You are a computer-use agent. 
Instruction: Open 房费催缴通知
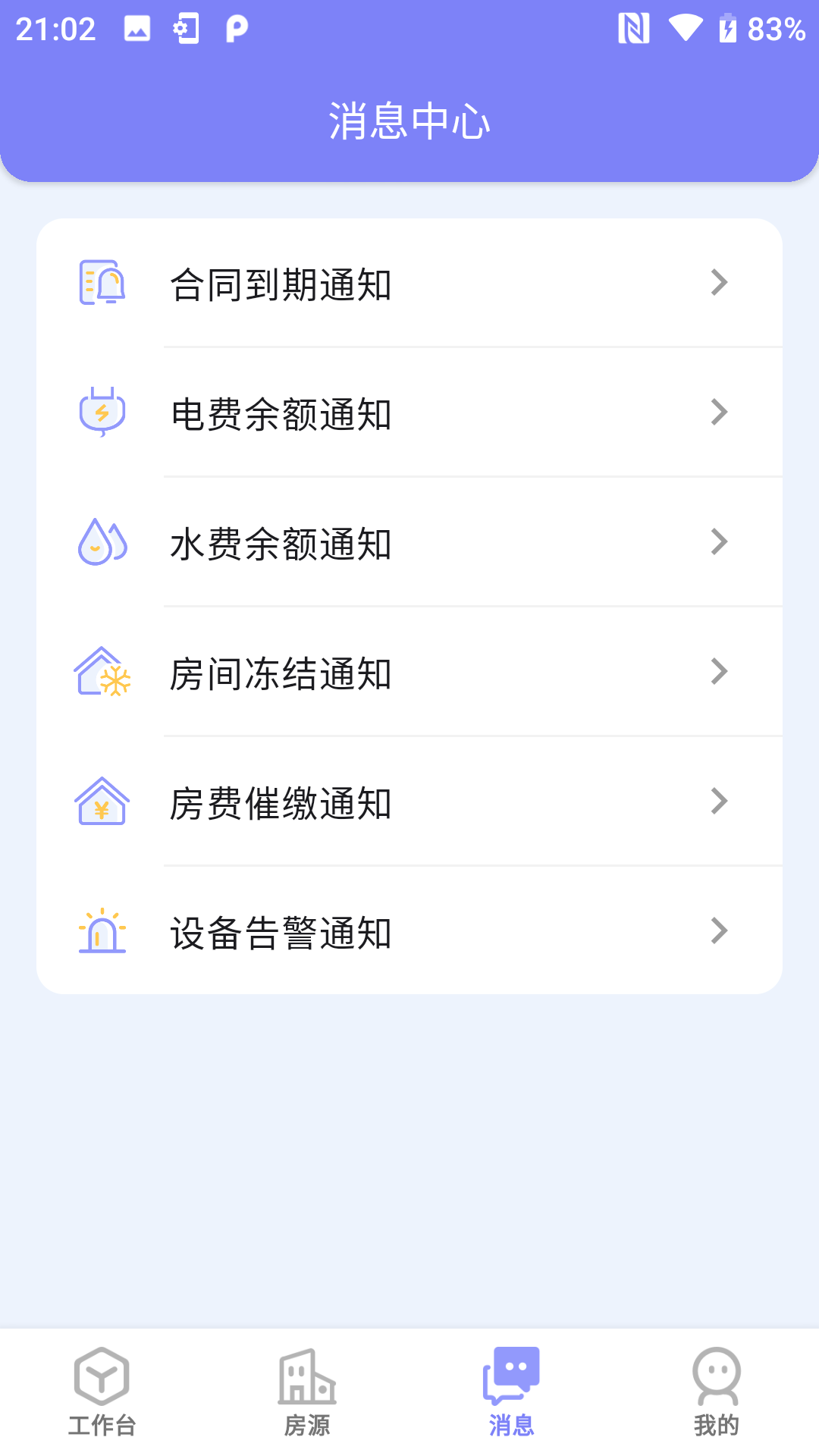409,802
